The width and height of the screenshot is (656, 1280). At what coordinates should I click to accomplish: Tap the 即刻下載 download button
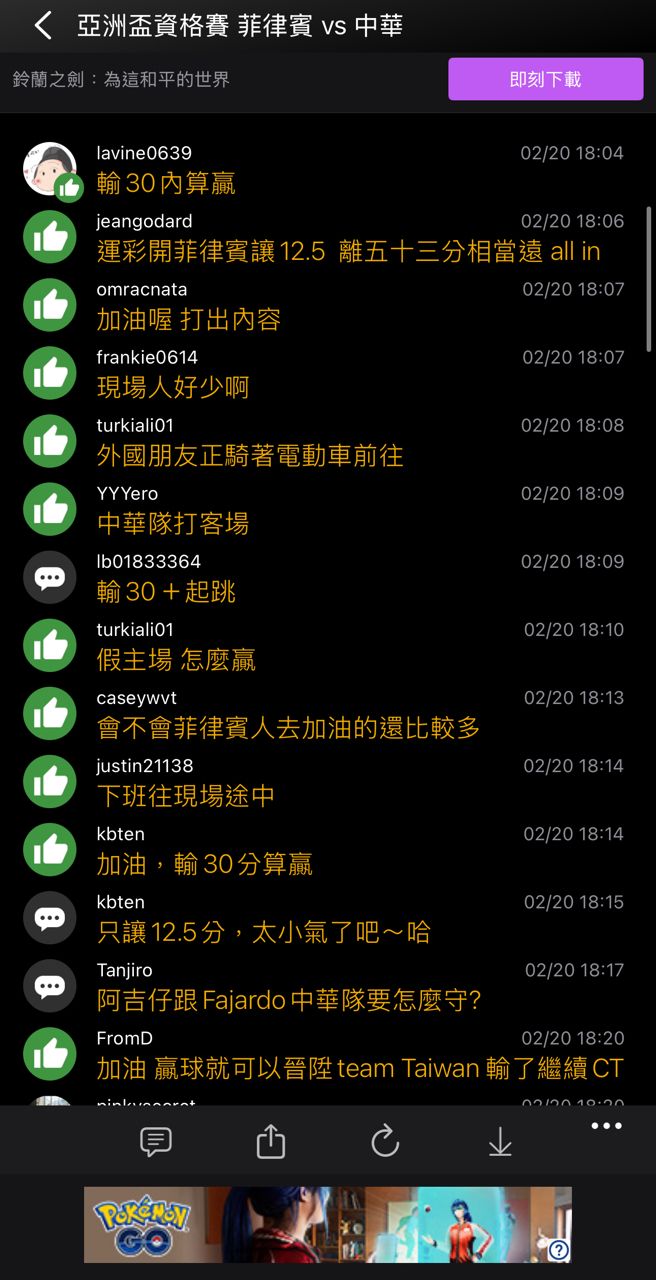545,79
